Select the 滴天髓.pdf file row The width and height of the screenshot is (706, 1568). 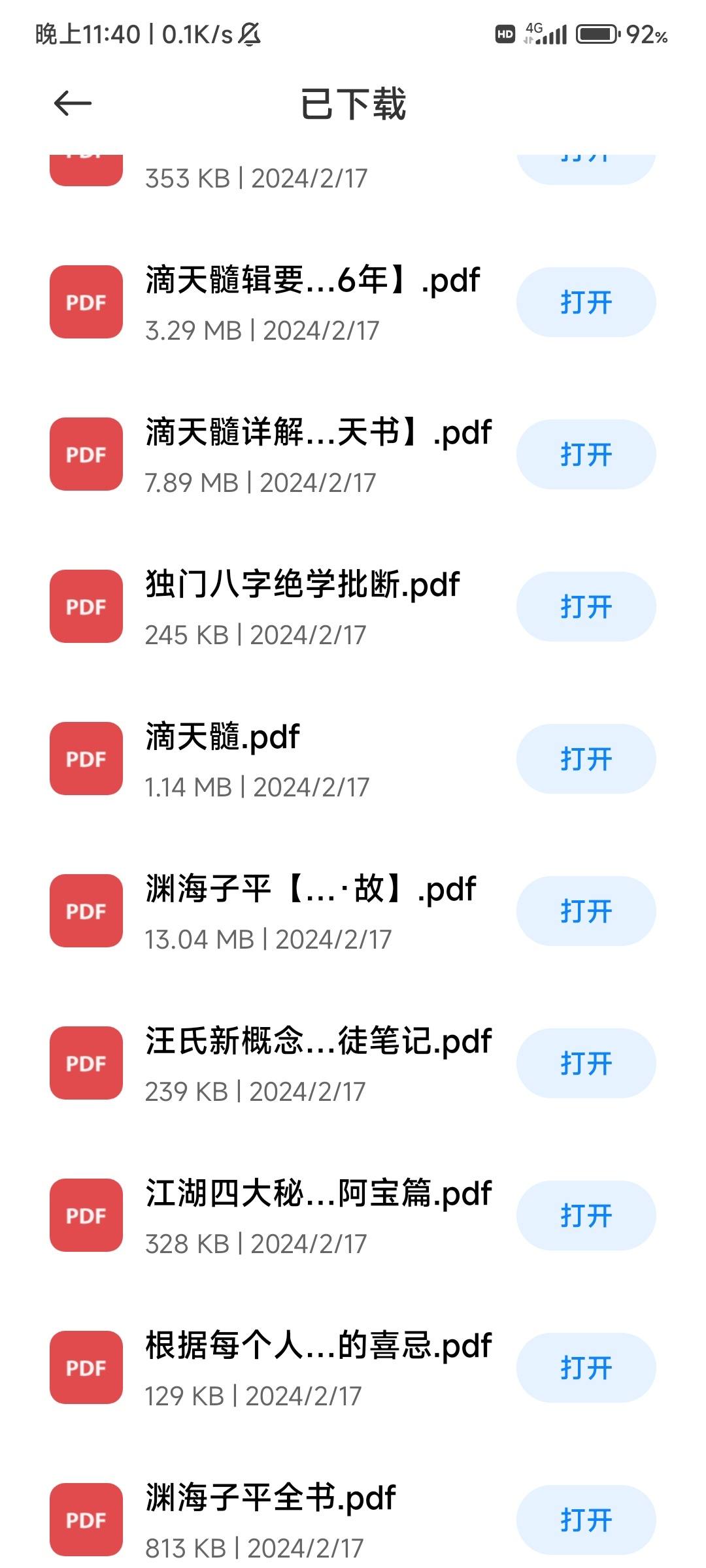(x=353, y=759)
